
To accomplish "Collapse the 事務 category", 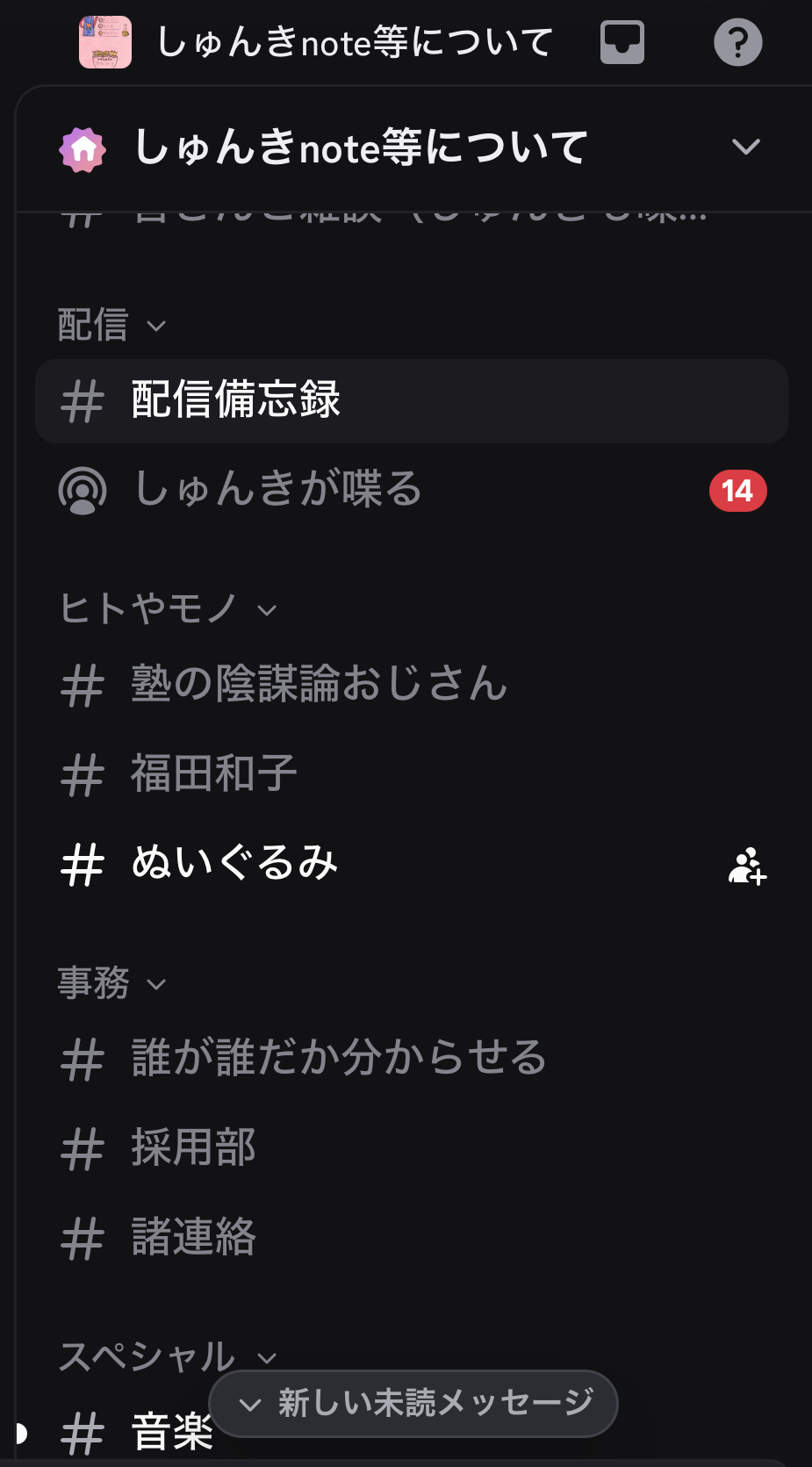I will (111, 983).
